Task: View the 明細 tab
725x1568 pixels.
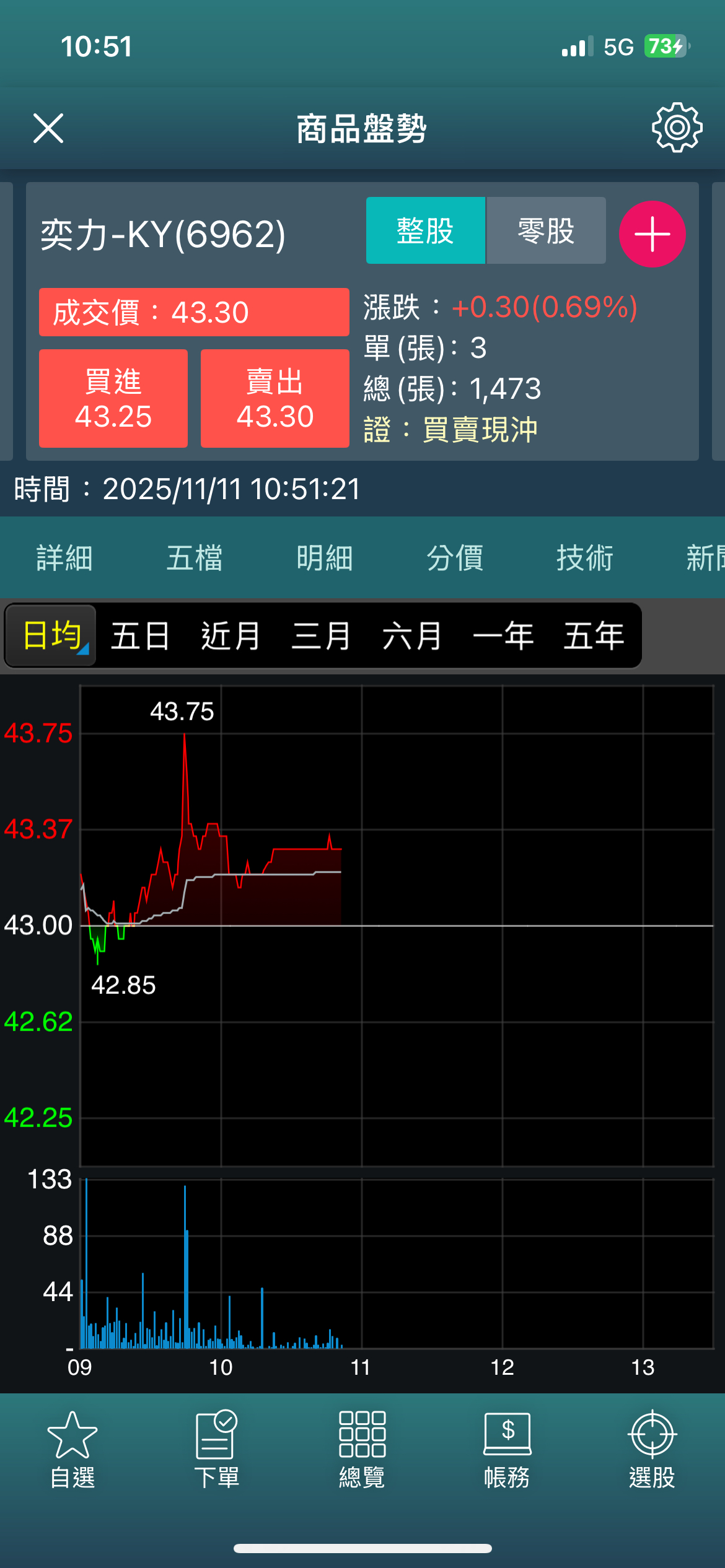Action: pyautogui.click(x=325, y=558)
